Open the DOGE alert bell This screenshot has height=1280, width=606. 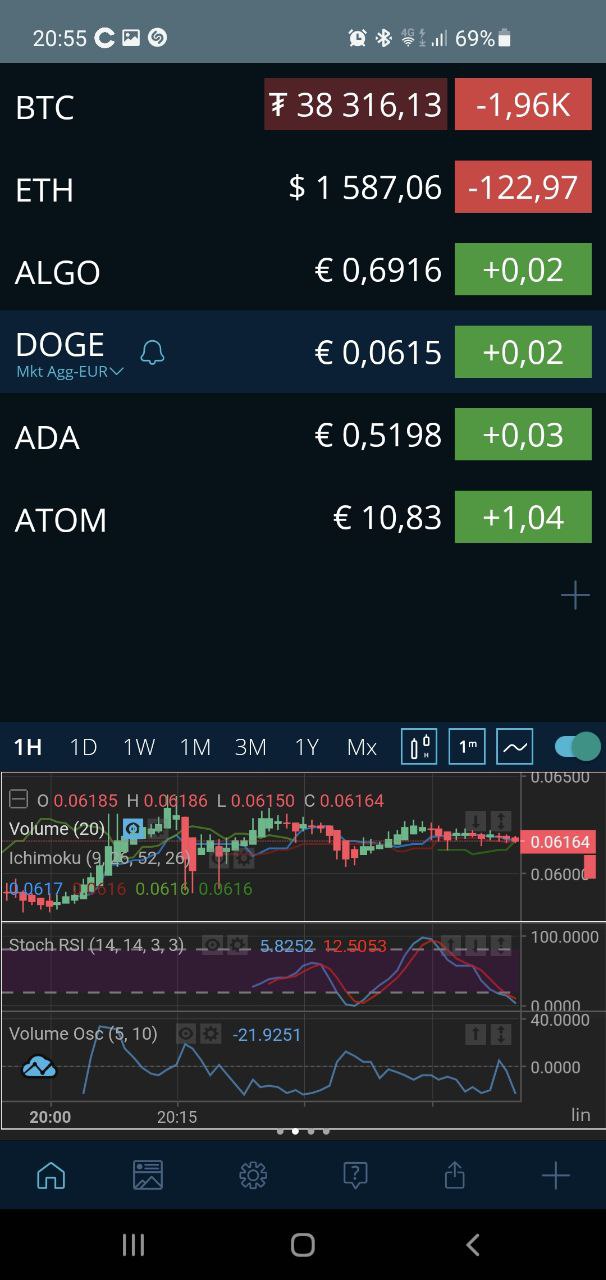coord(152,352)
